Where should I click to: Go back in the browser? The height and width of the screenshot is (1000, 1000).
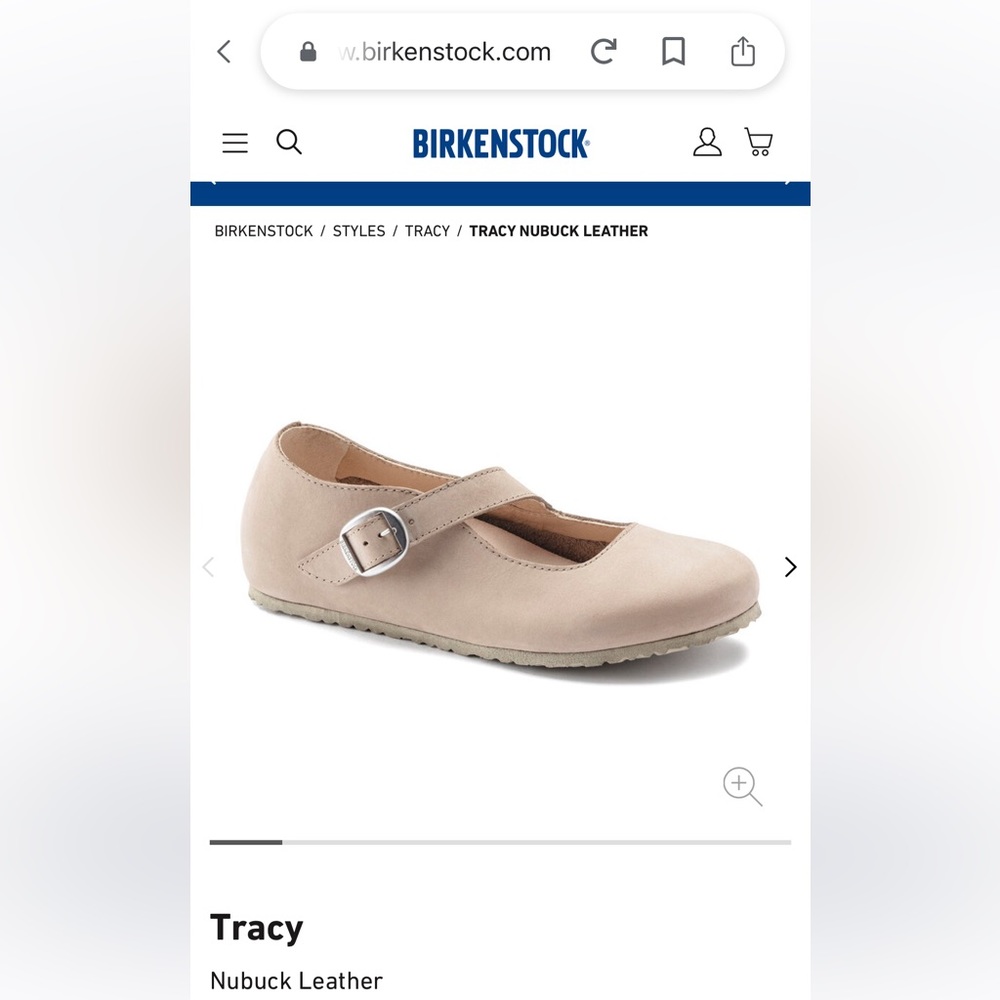[224, 52]
